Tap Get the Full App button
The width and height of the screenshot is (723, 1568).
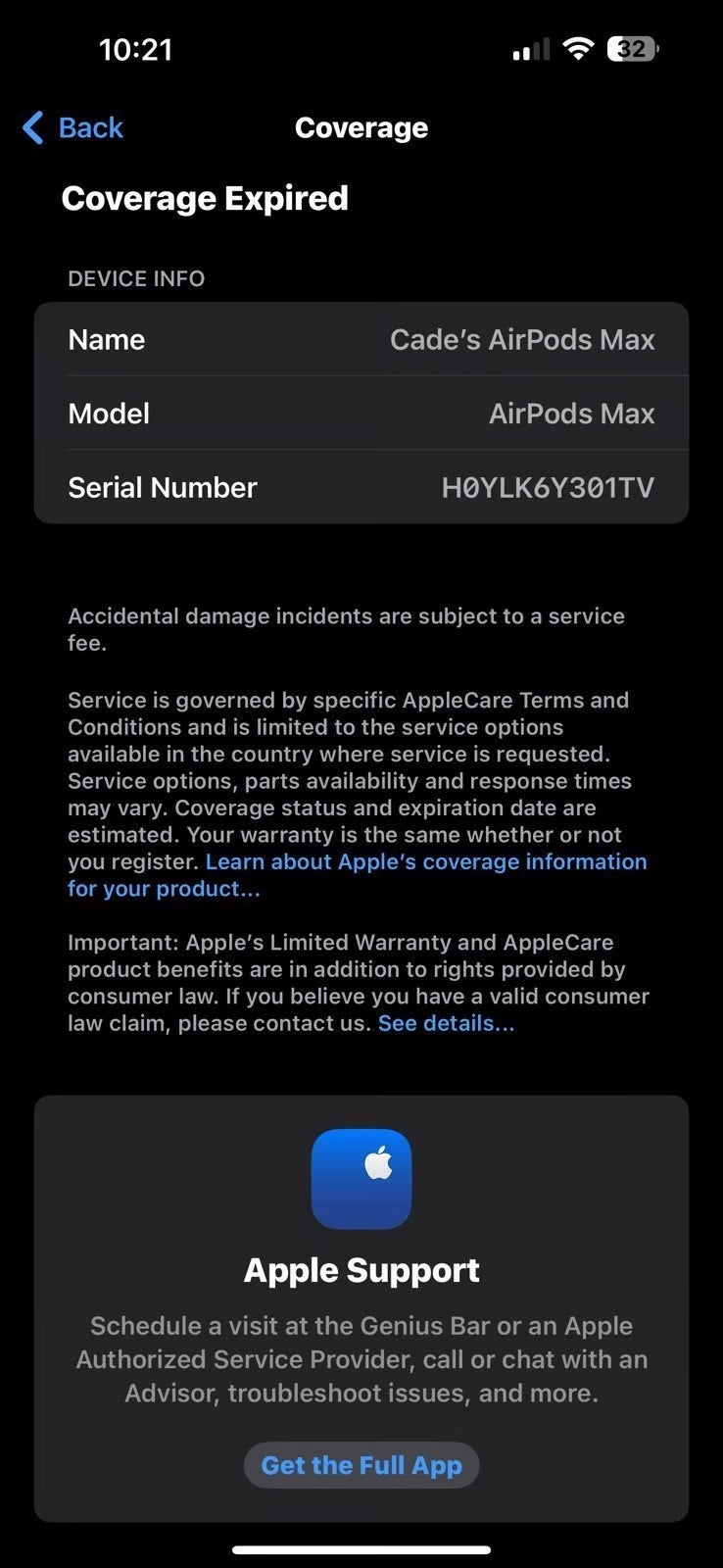point(361,1465)
